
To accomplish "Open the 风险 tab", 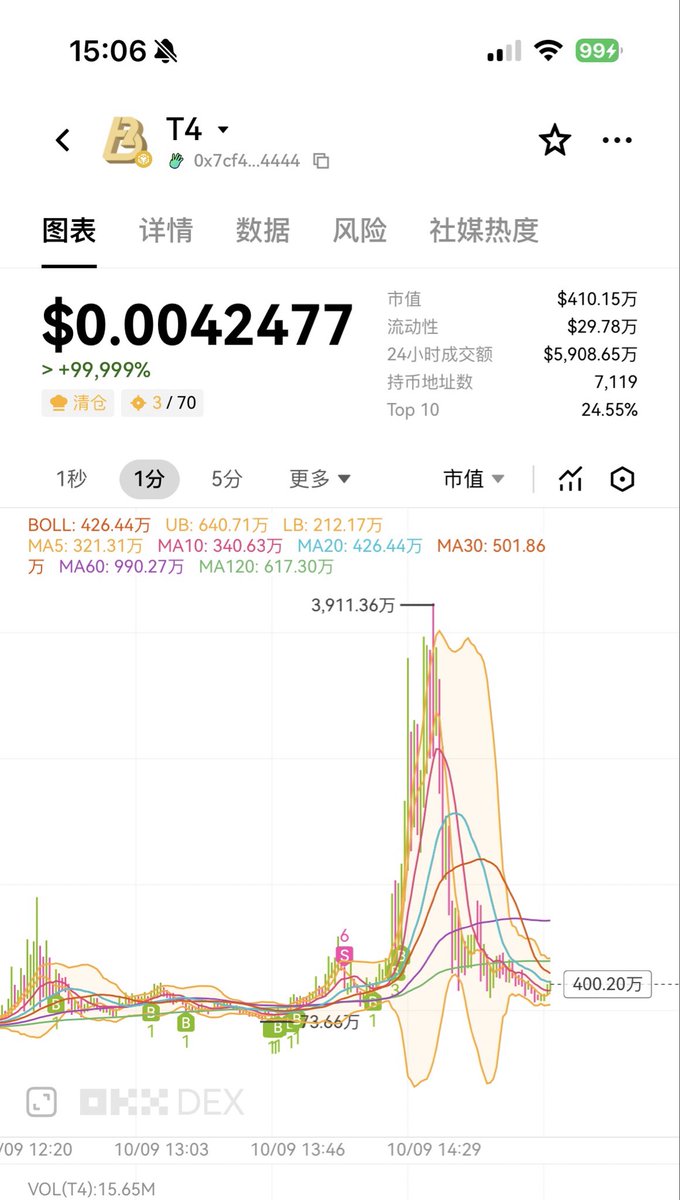I will pos(360,230).
